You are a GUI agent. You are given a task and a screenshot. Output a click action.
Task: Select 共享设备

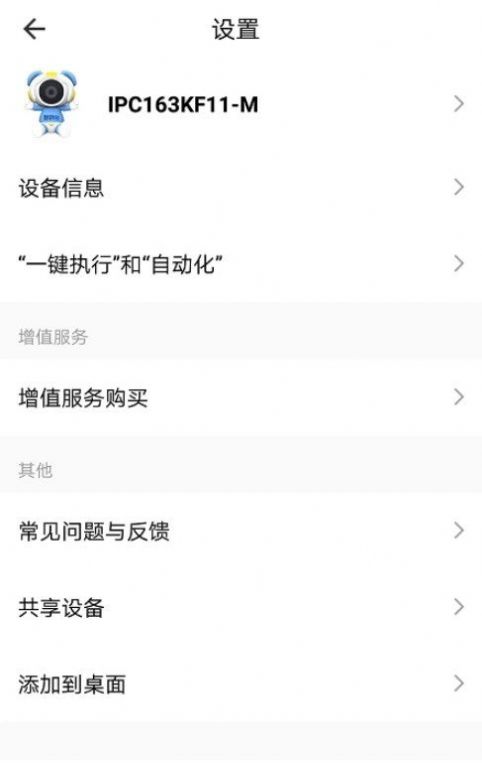pos(241,607)
